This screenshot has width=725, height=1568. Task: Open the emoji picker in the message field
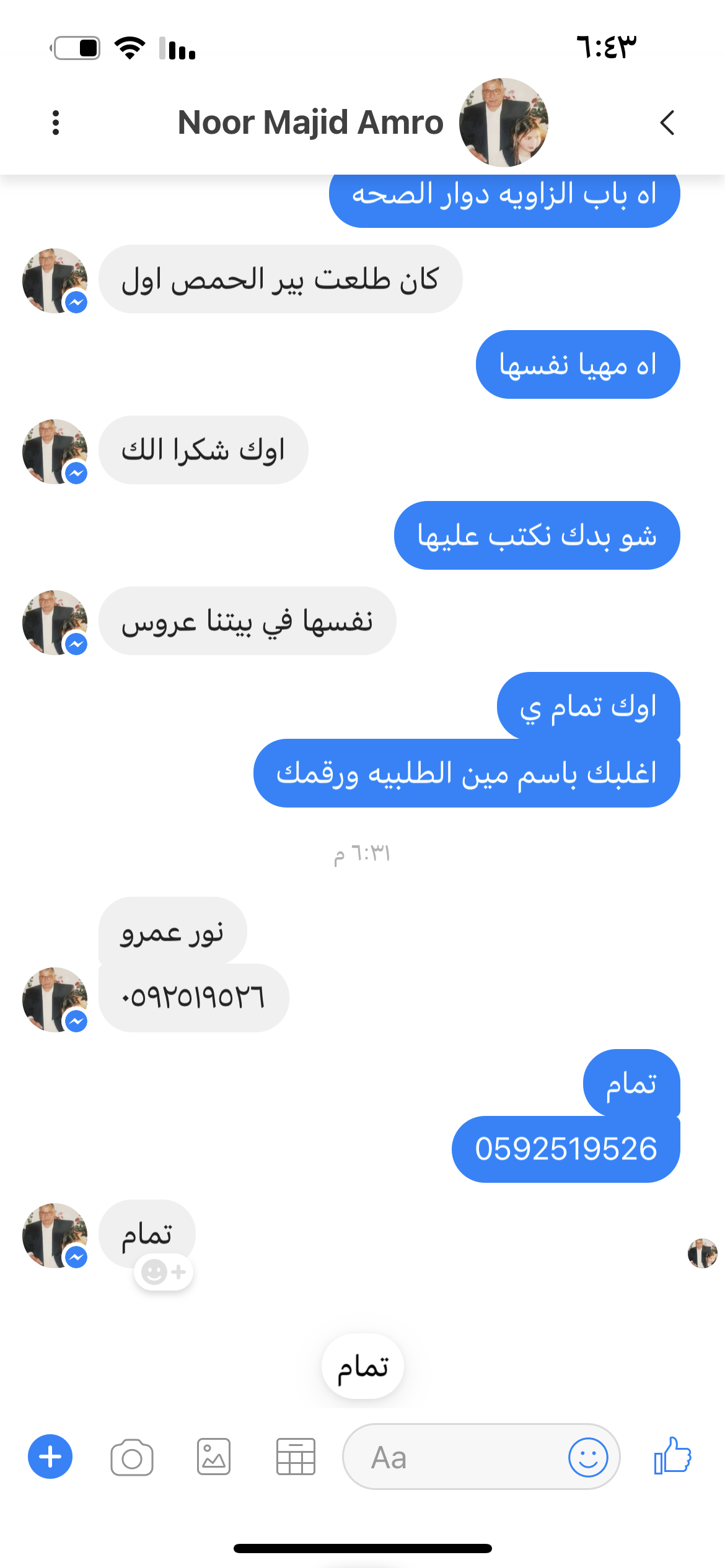[x=588, y=1457]
